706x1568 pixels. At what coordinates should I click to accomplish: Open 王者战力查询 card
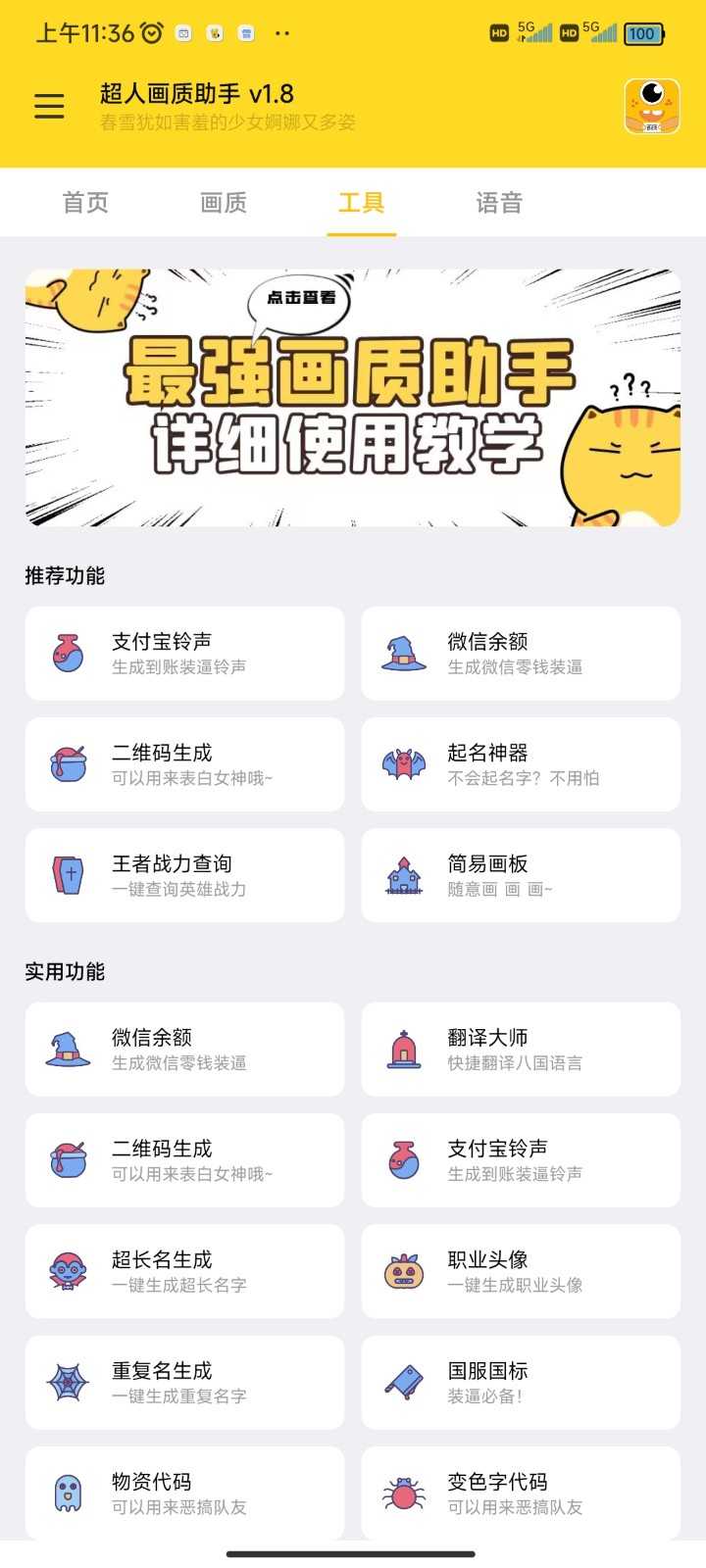click(184, 875)
